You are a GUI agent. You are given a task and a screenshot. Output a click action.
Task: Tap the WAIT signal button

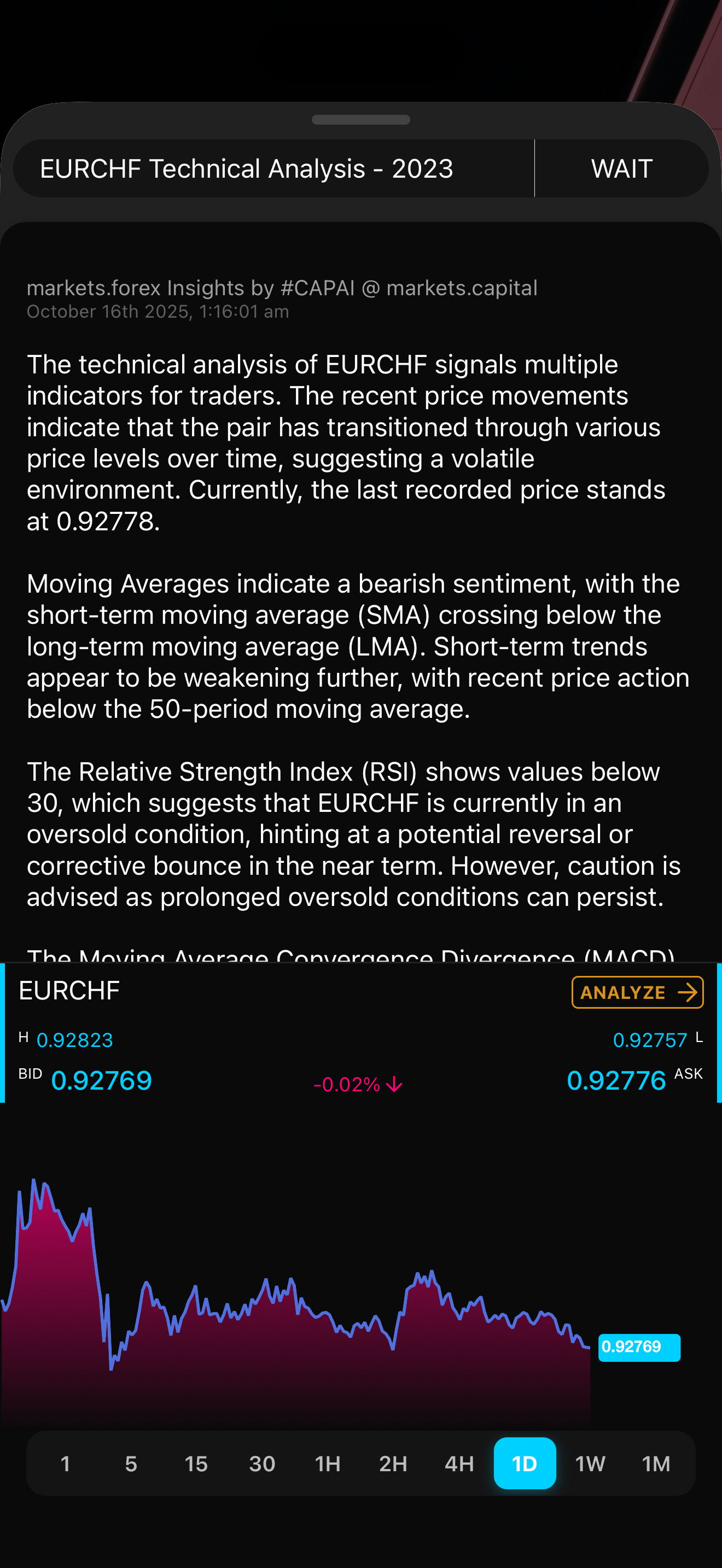pos(621,168)
